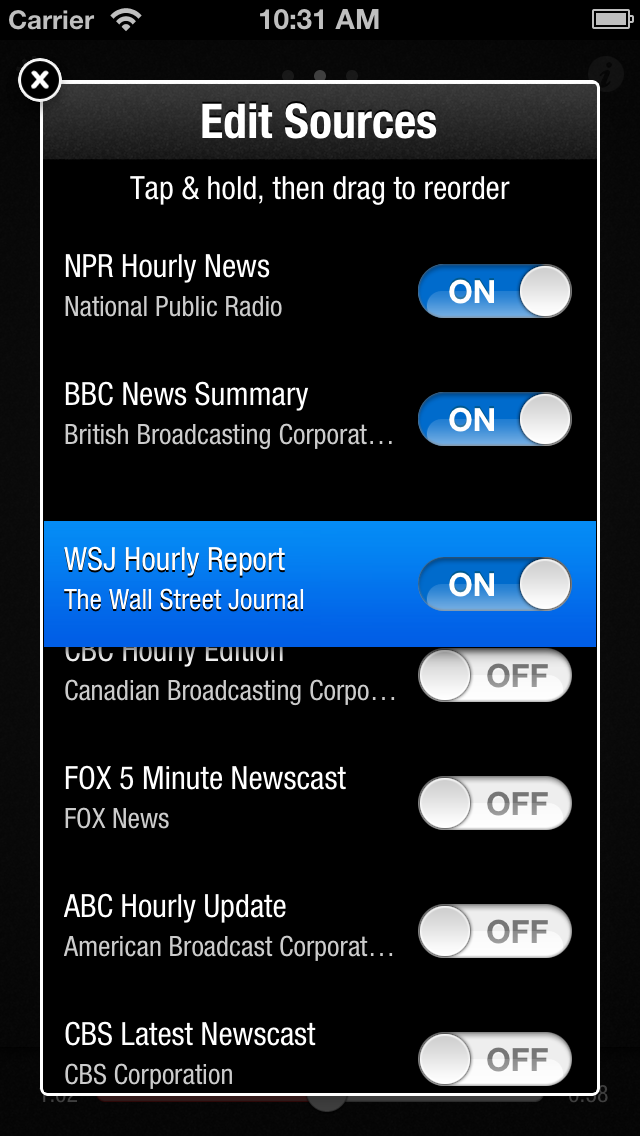This screenshot has width=640, height=1136.
Task: Close the Edit Sources dialog
Action: 40,80
